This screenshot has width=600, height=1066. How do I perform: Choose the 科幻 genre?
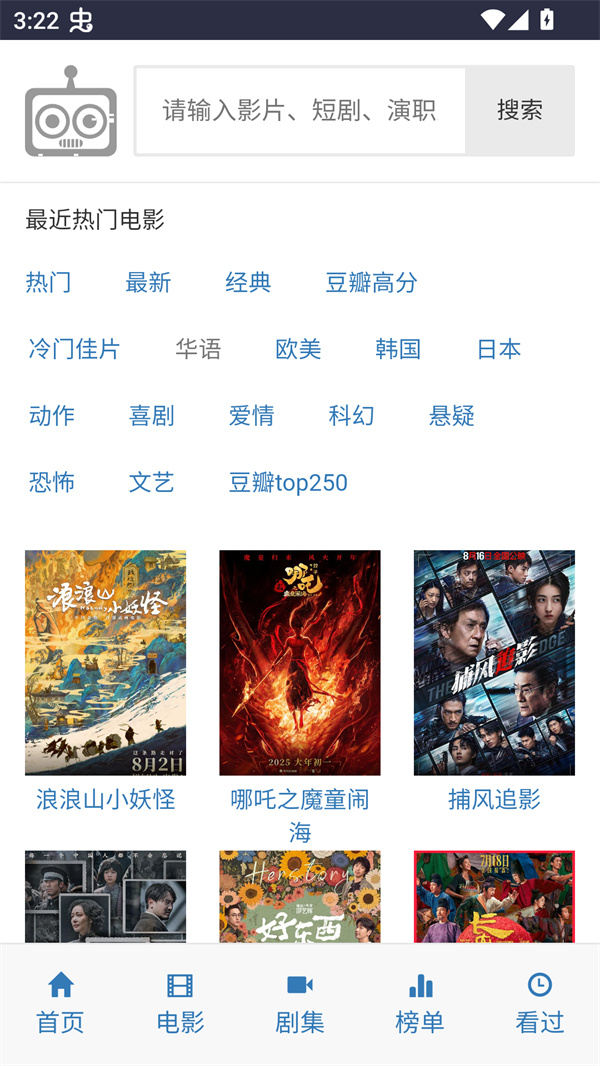pos(351,416)
